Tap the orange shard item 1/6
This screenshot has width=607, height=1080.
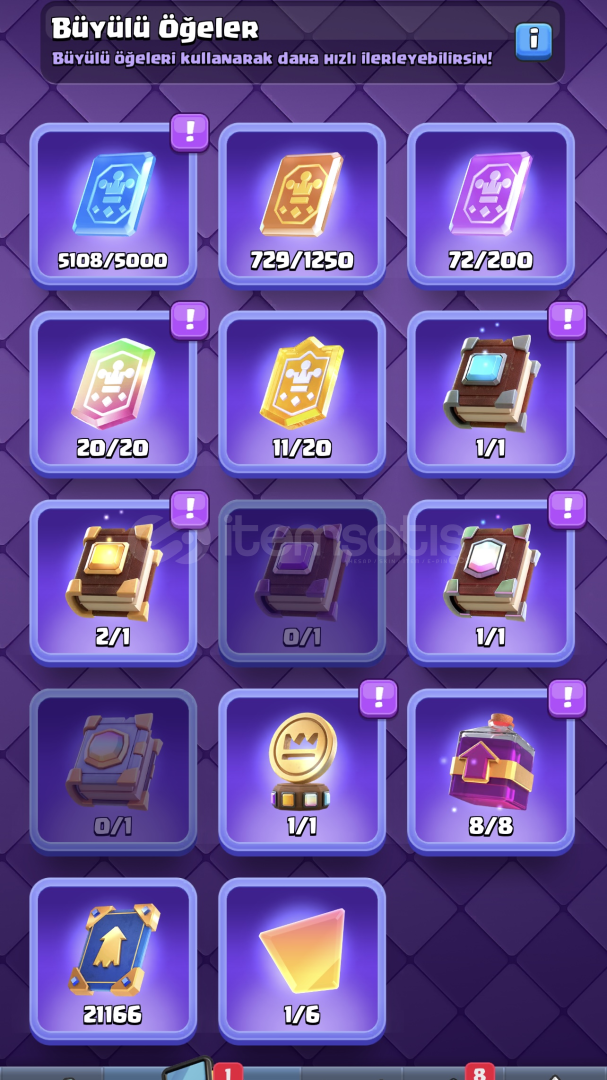302,960
